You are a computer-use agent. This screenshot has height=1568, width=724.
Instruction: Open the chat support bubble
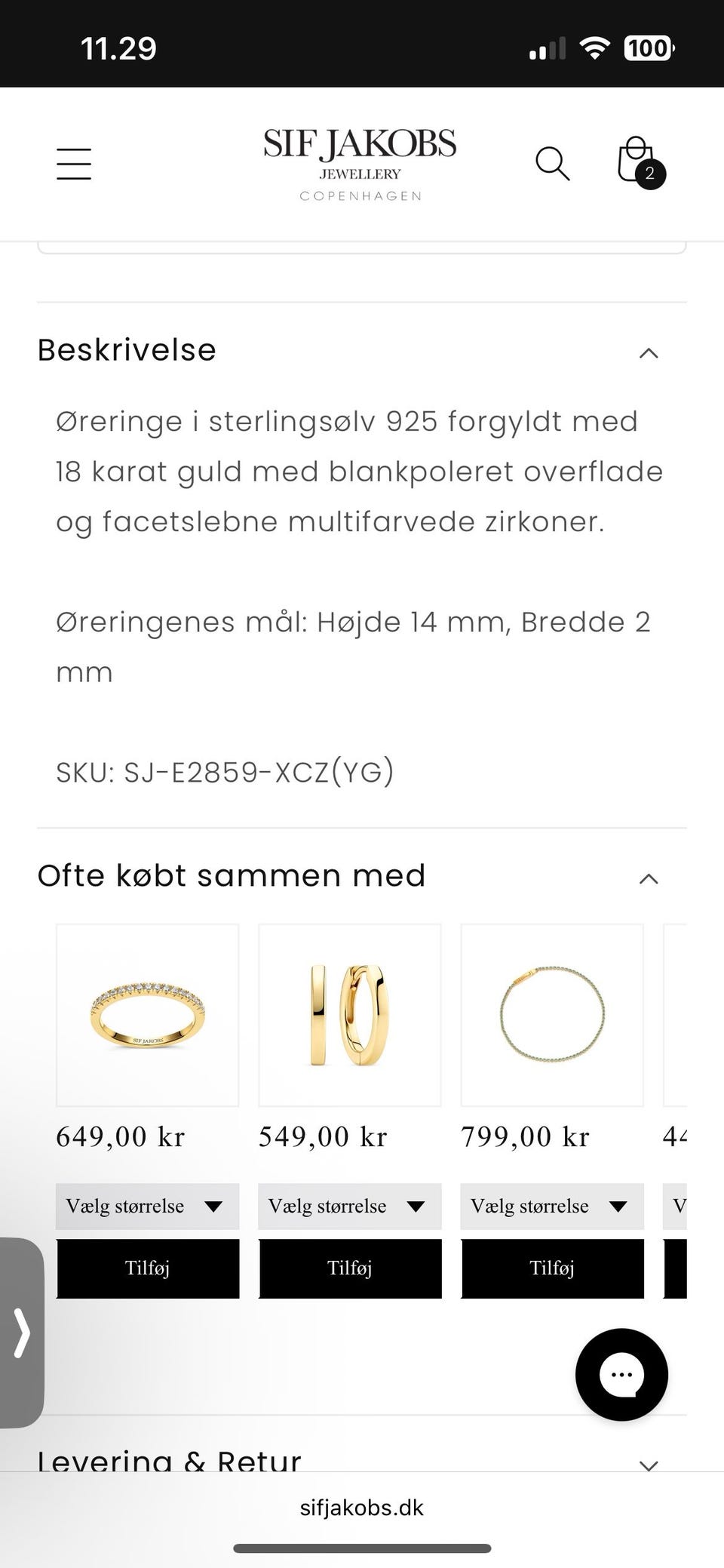click(x=621, y=1375)
